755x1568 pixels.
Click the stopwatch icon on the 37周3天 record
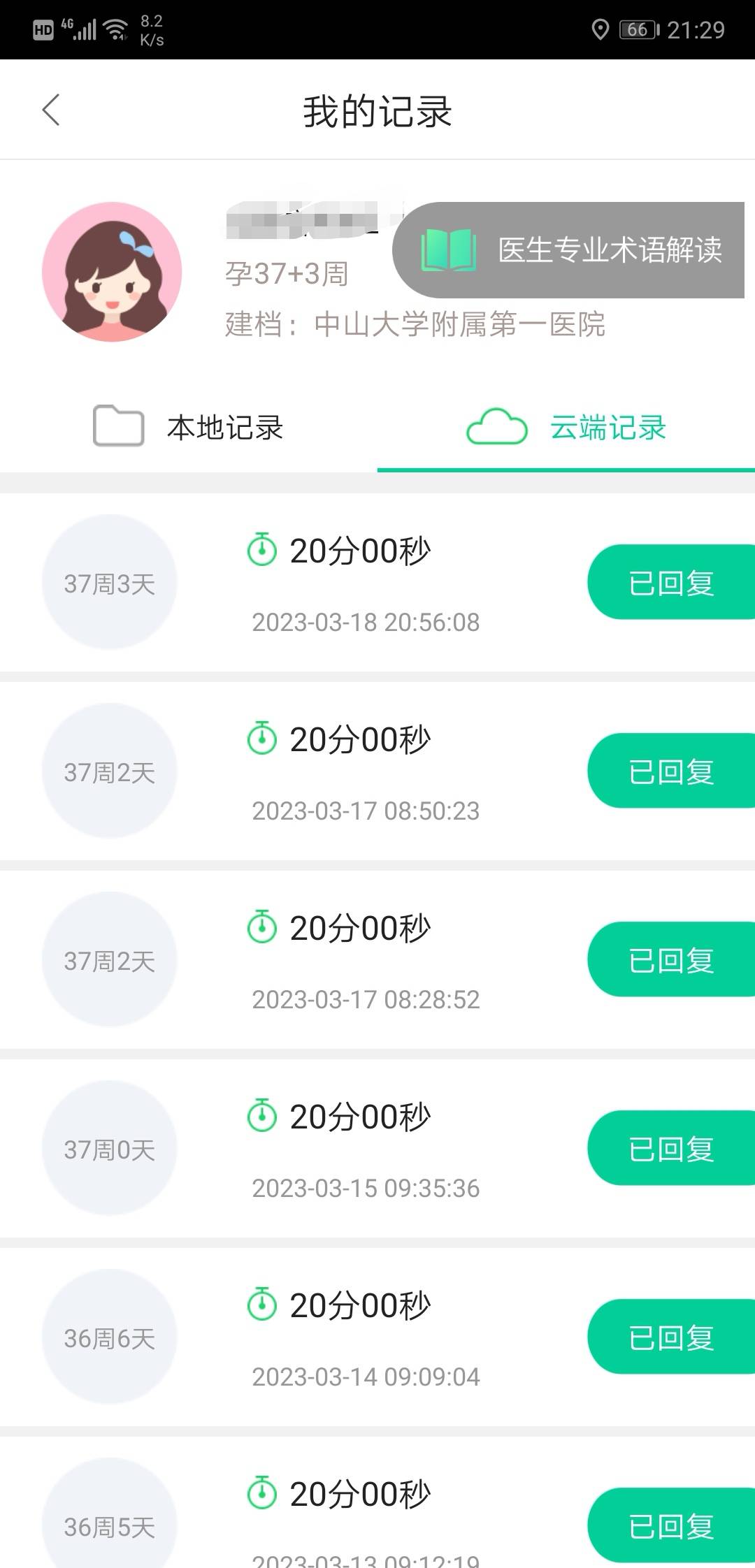pyautogui.click(x=263, y=549)
